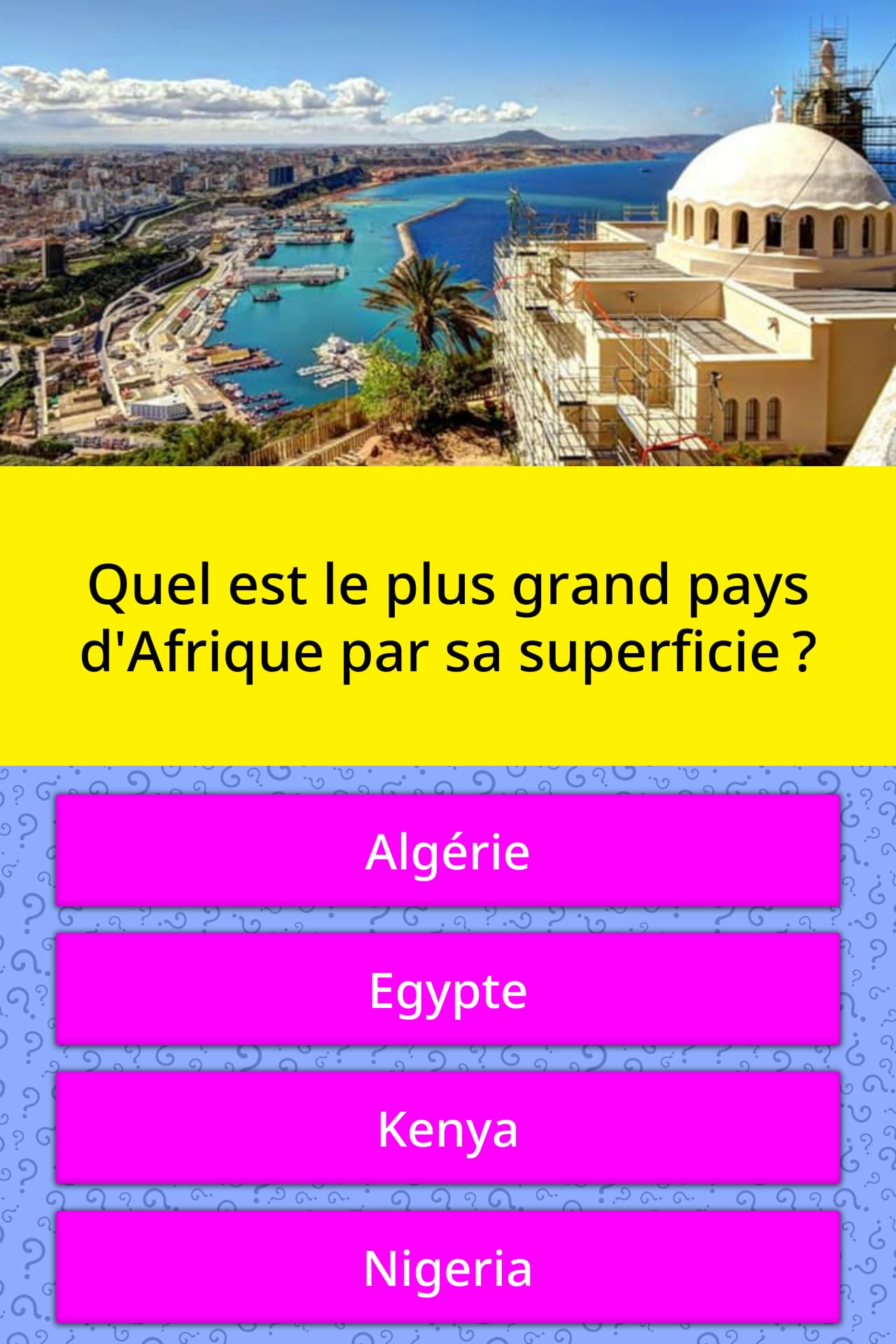Pick Kenya as your answer

[448, 1128]
